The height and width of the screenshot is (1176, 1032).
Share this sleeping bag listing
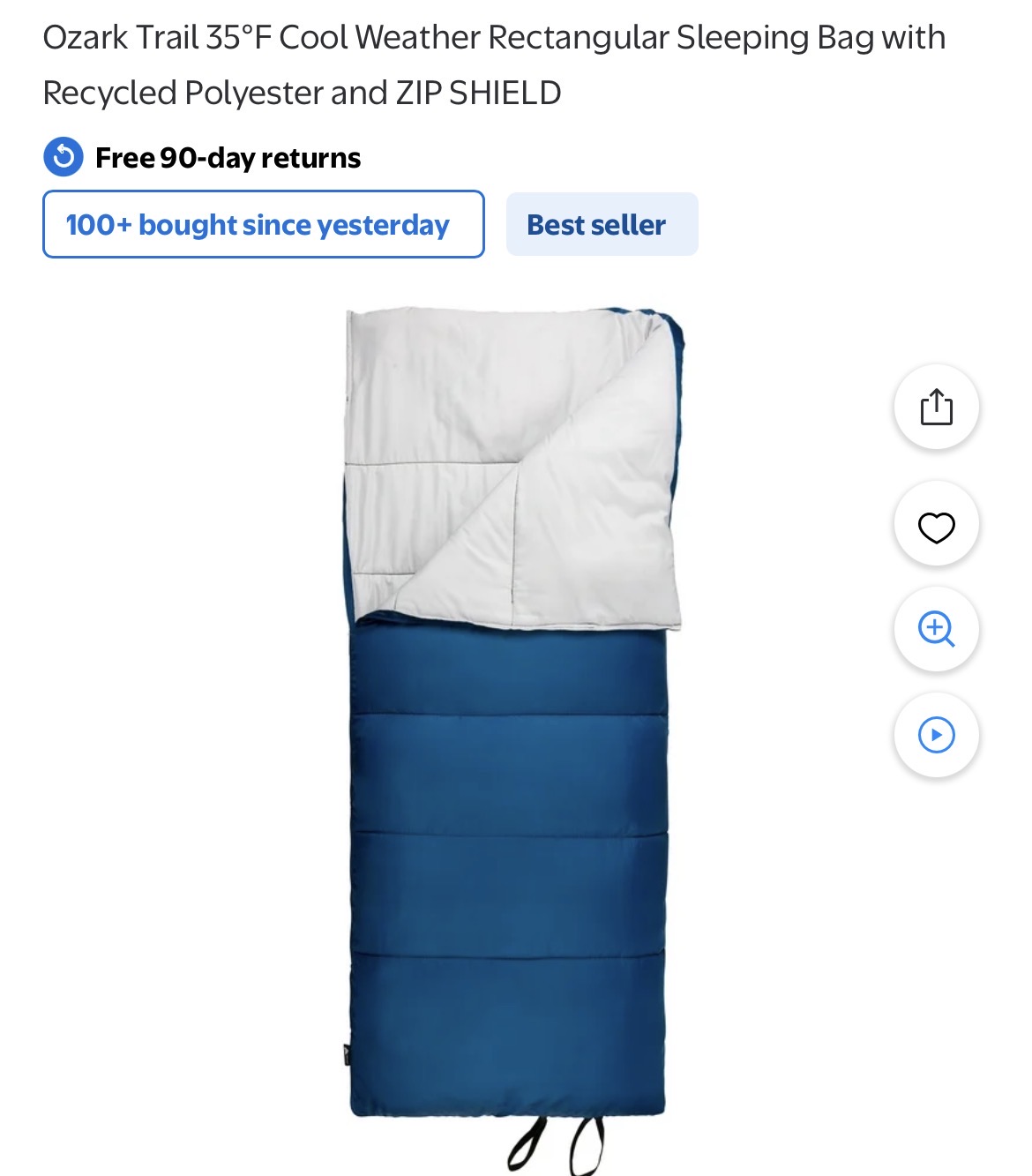[936, 407]
